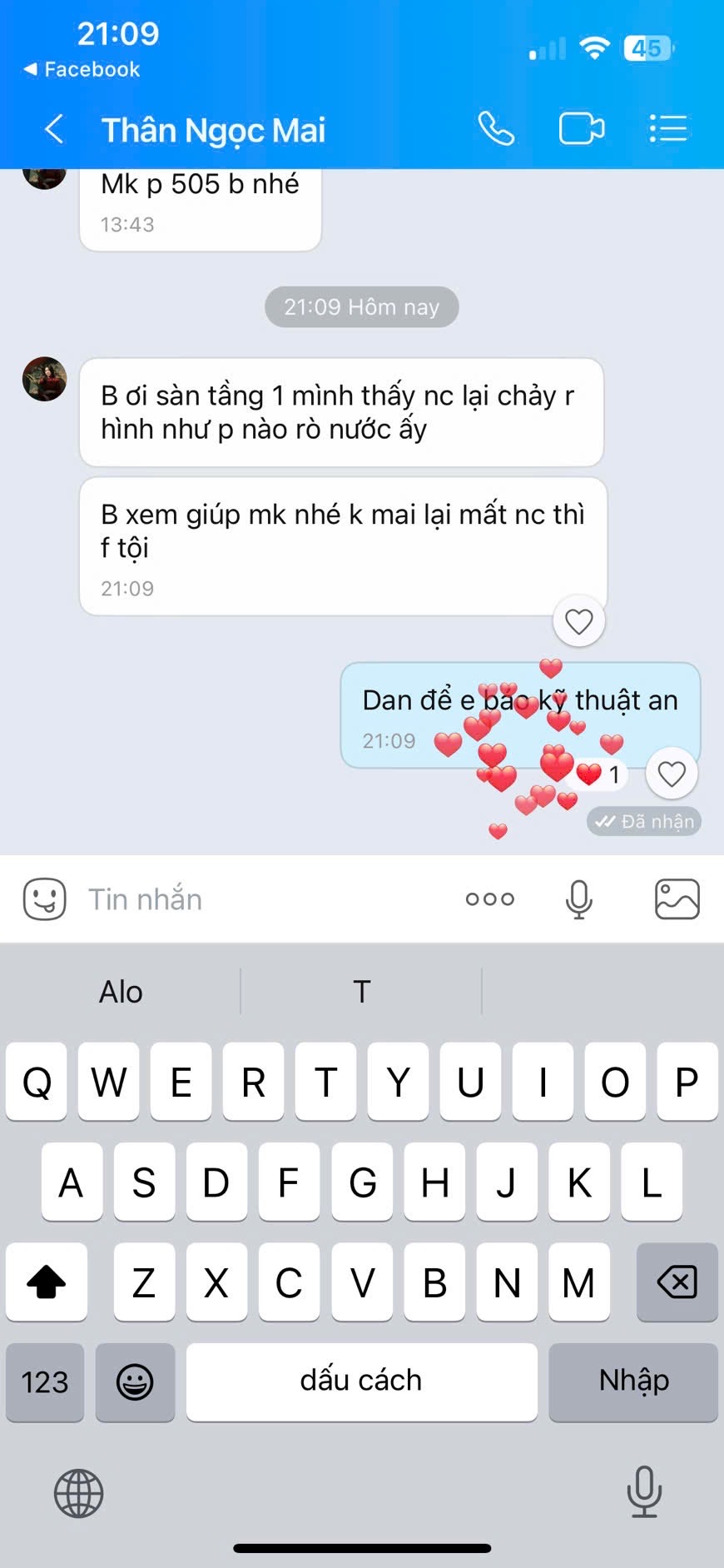Image resolution: width=724 pixels, height=1568 pixels.
Task: Choose the "Alo" keyboard suggestion
Action: tap(121, 992)
